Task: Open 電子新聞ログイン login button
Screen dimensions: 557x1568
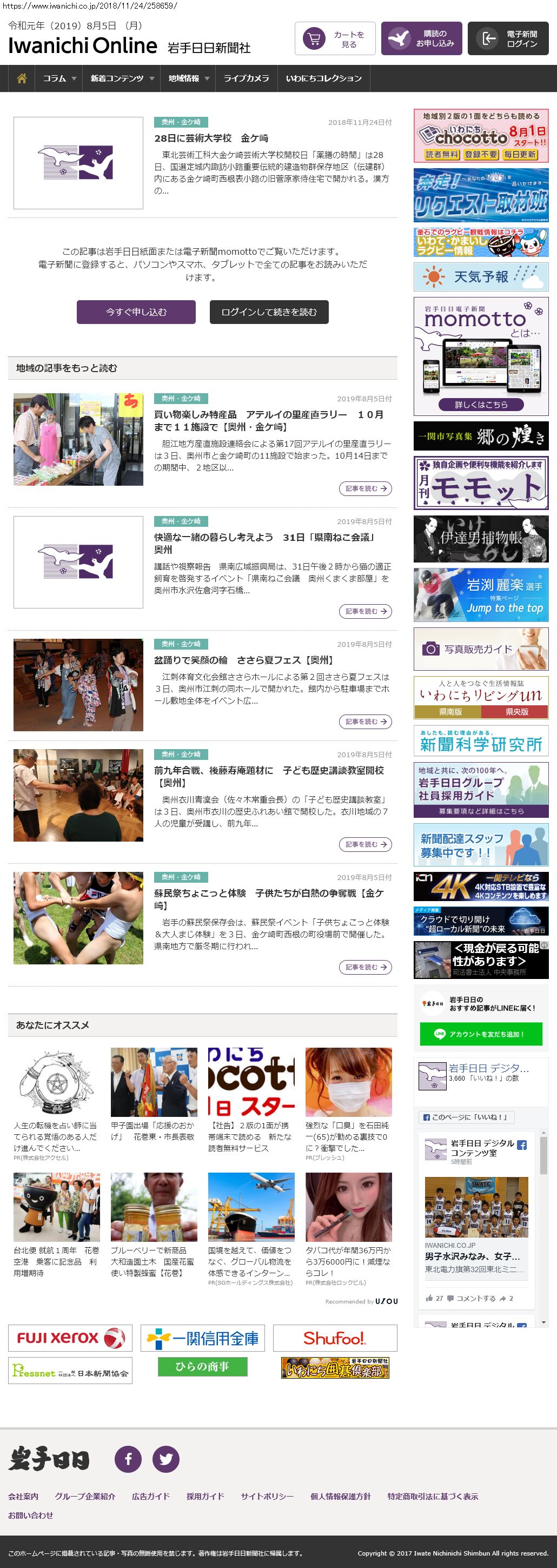Action: 508,39
